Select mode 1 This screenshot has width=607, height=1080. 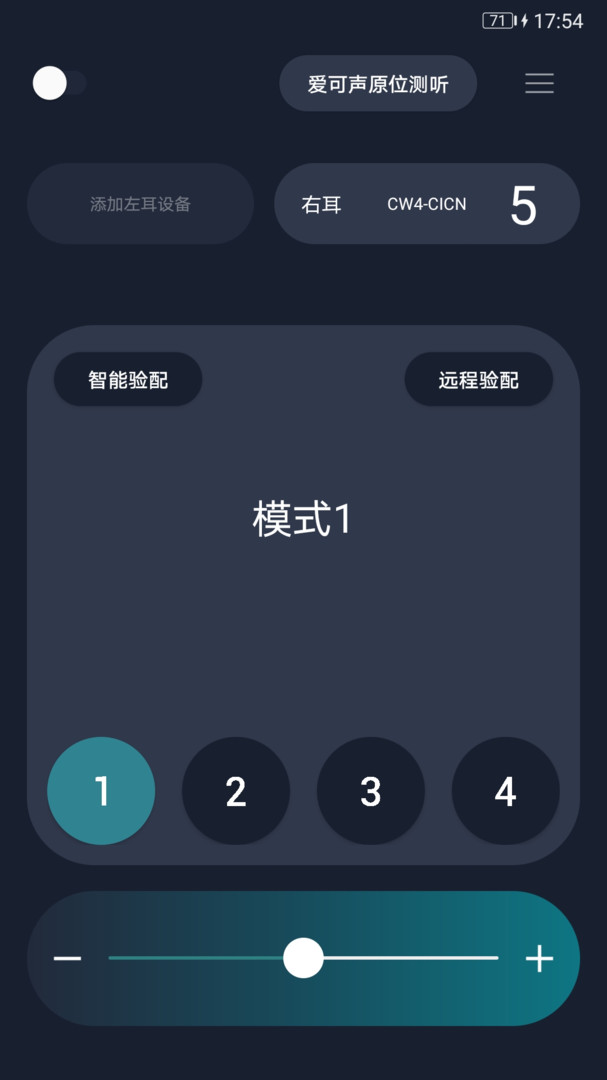101,791
